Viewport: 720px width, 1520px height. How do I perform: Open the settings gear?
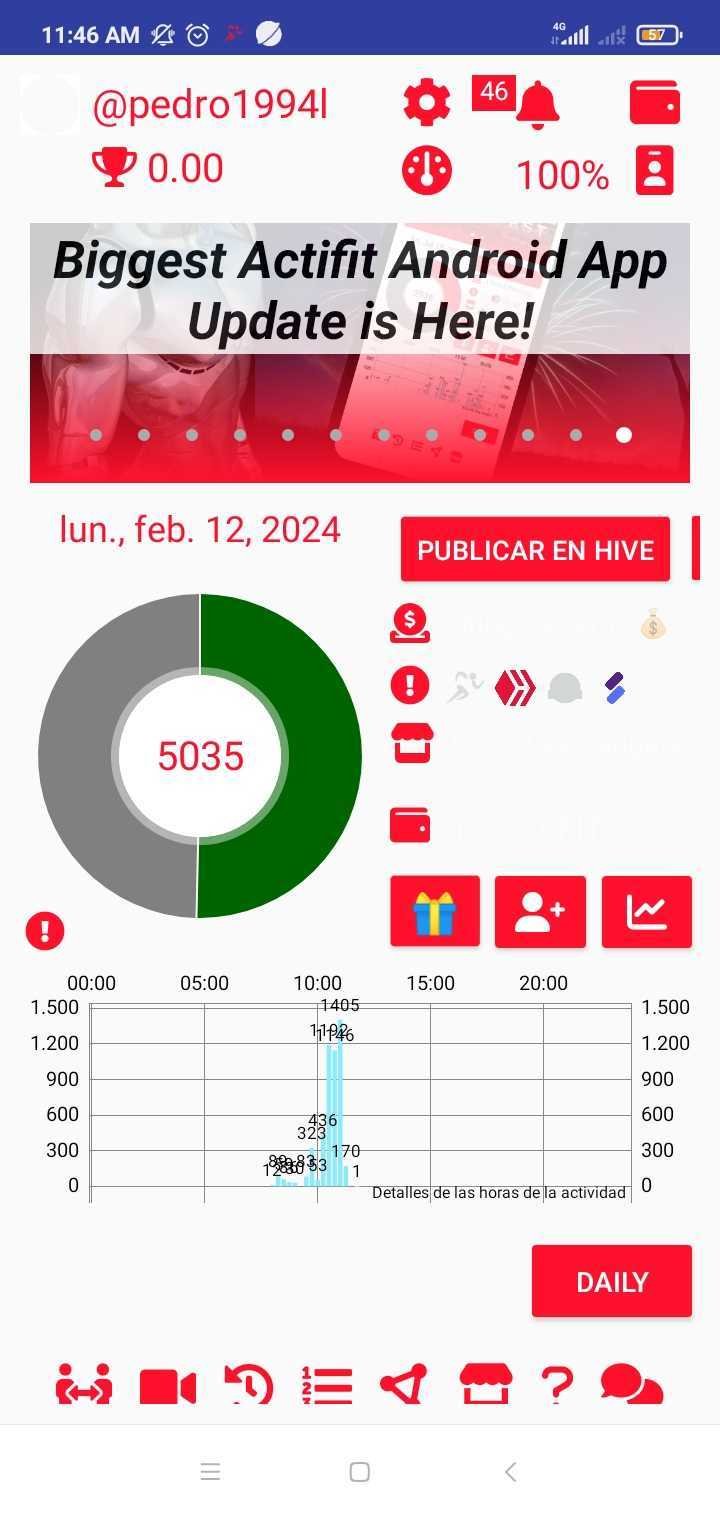pyautogui.click(x=427, y=103)
